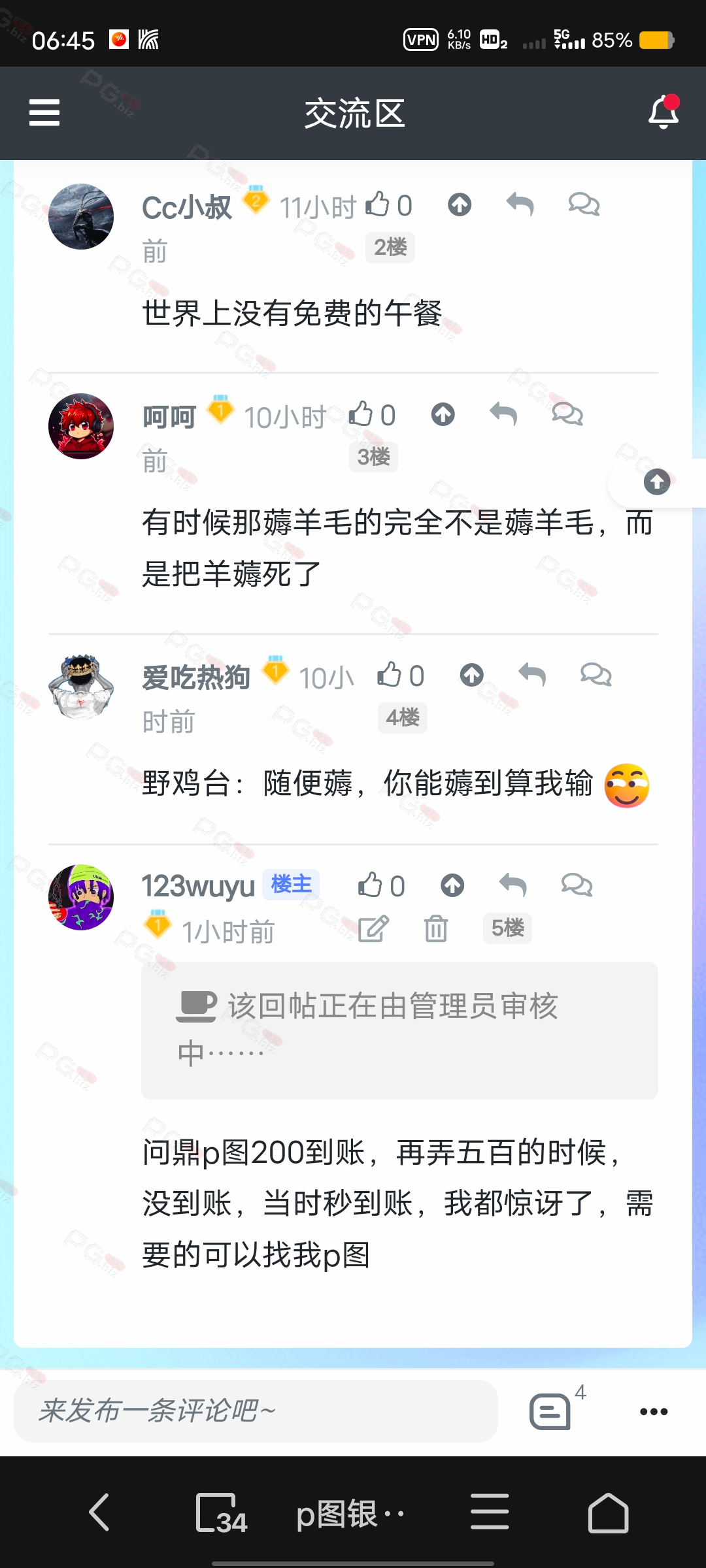Image resolution: width=706 pixels, height=1568 pixels.
Task: Tap floating scroll-to-top arrow button
Action: (657, 483)
